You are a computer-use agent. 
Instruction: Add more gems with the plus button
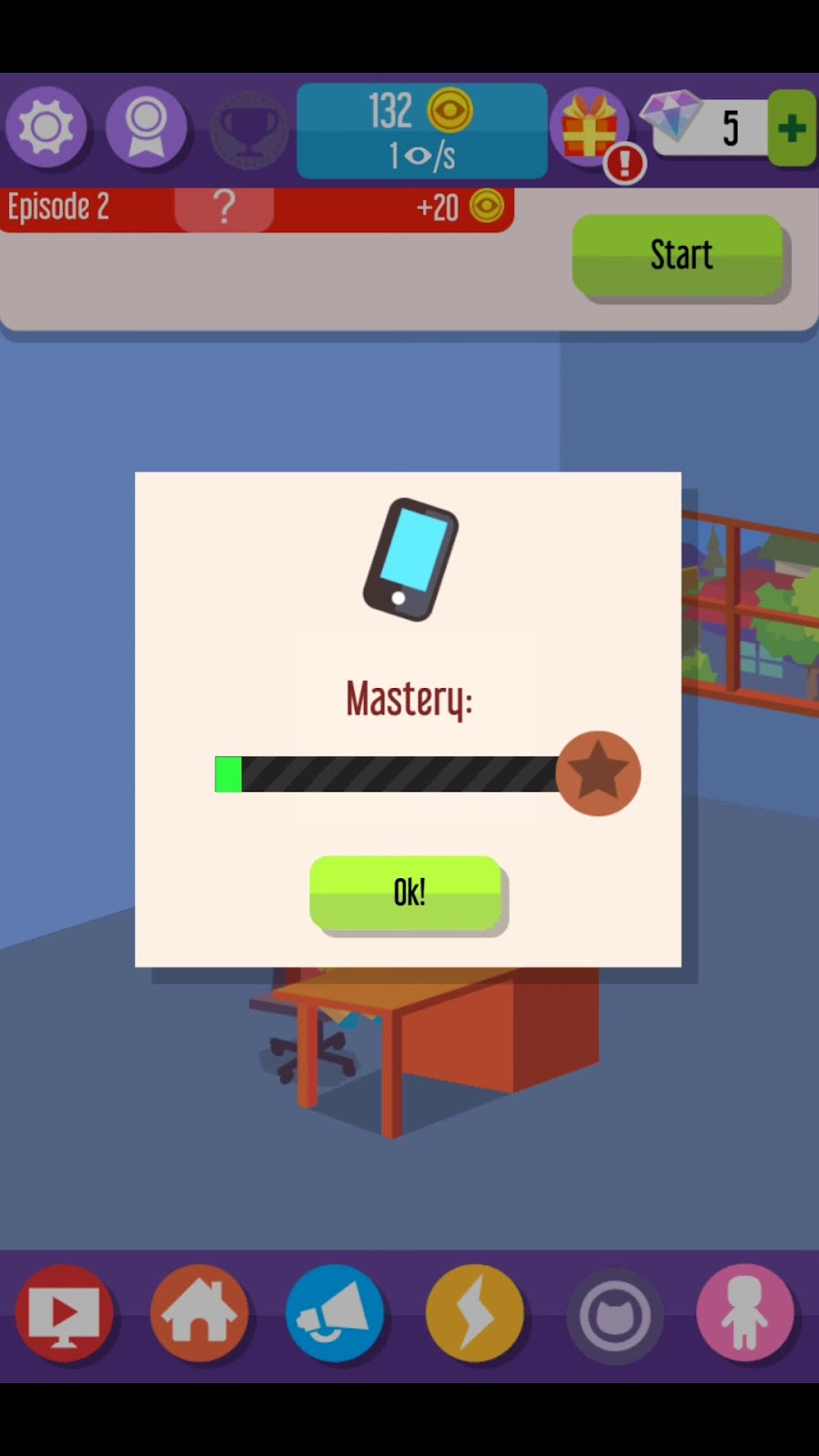click(x=791, y=128)
